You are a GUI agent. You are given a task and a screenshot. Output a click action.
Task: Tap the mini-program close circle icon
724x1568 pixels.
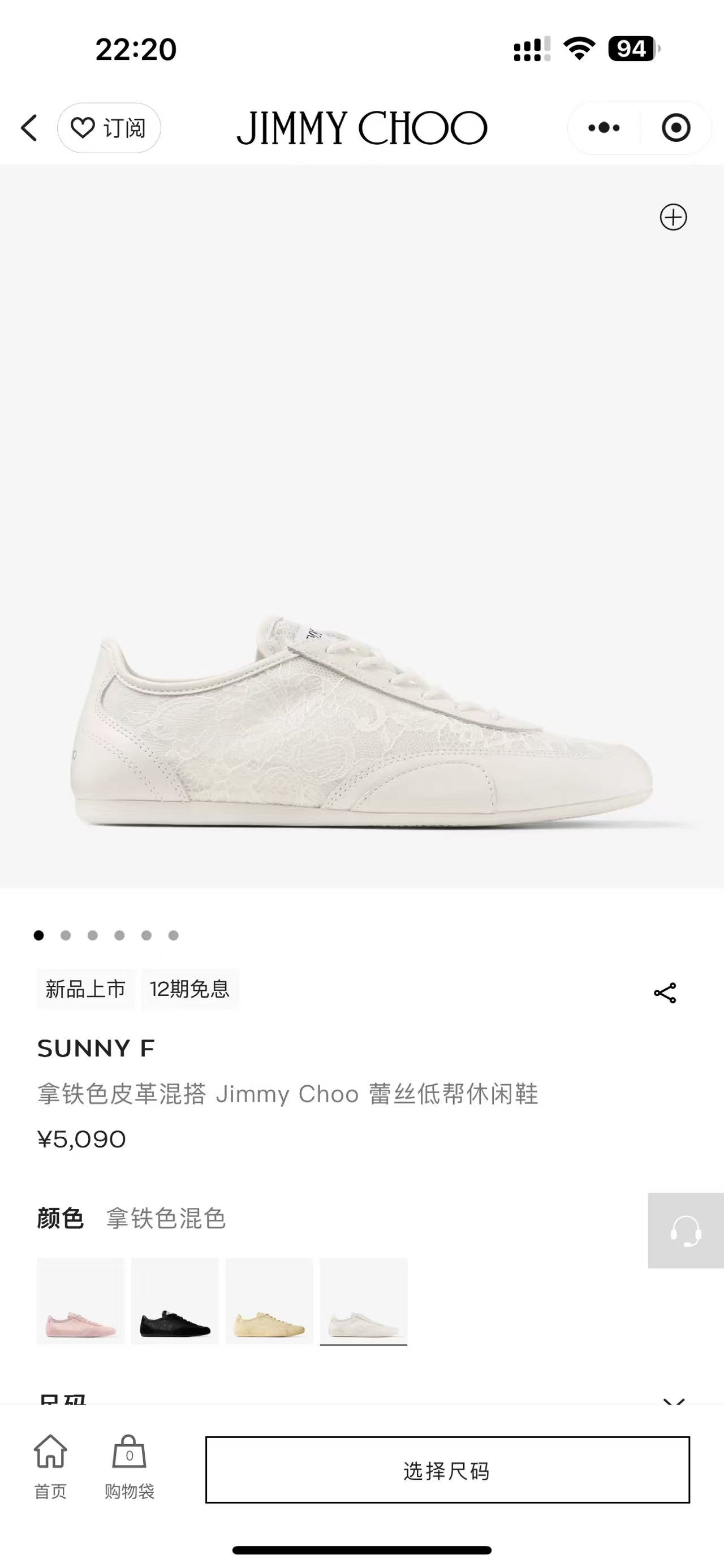click(x=675, y=127)
